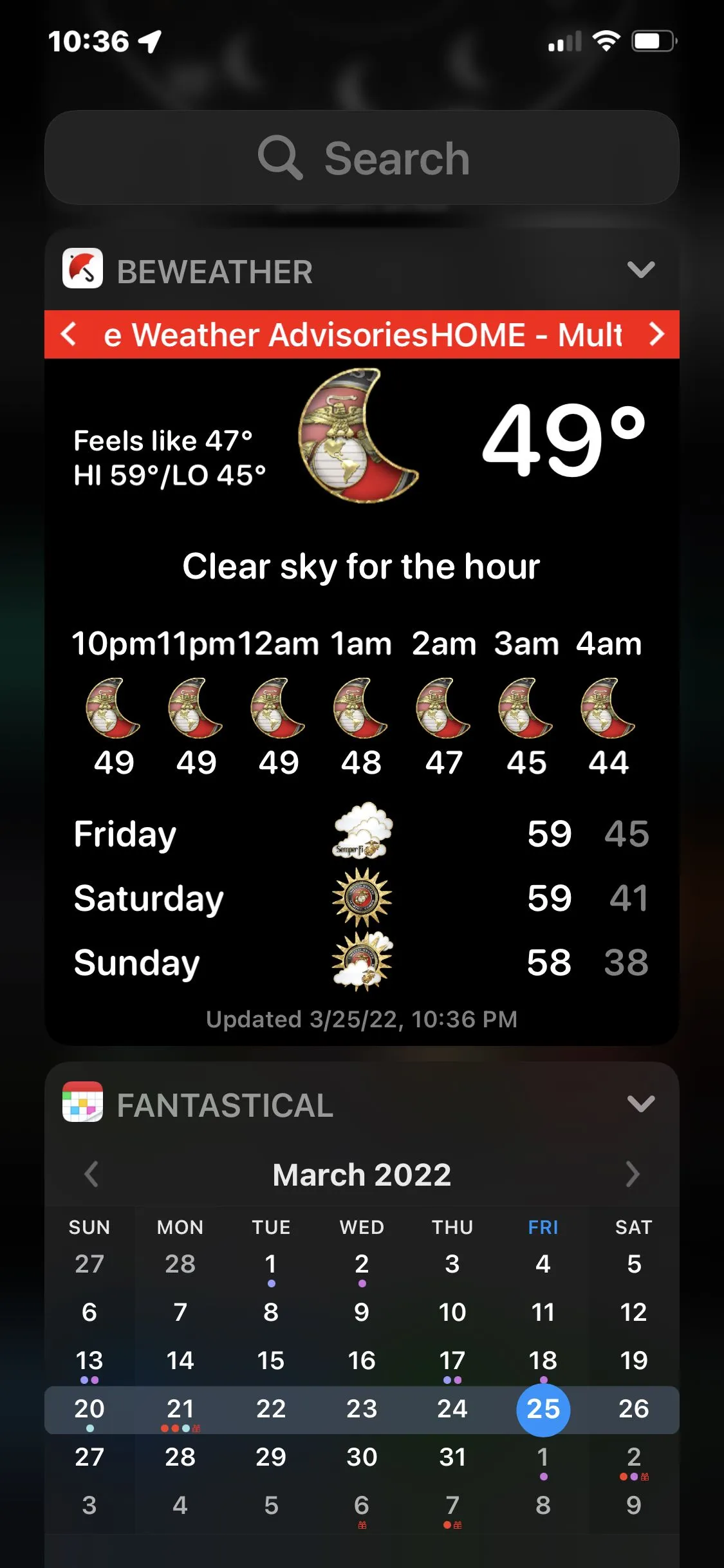Screen dimensions: 724x1568
Task: Pick March 9 on the calendar
Action: [x=362, y=1312]
